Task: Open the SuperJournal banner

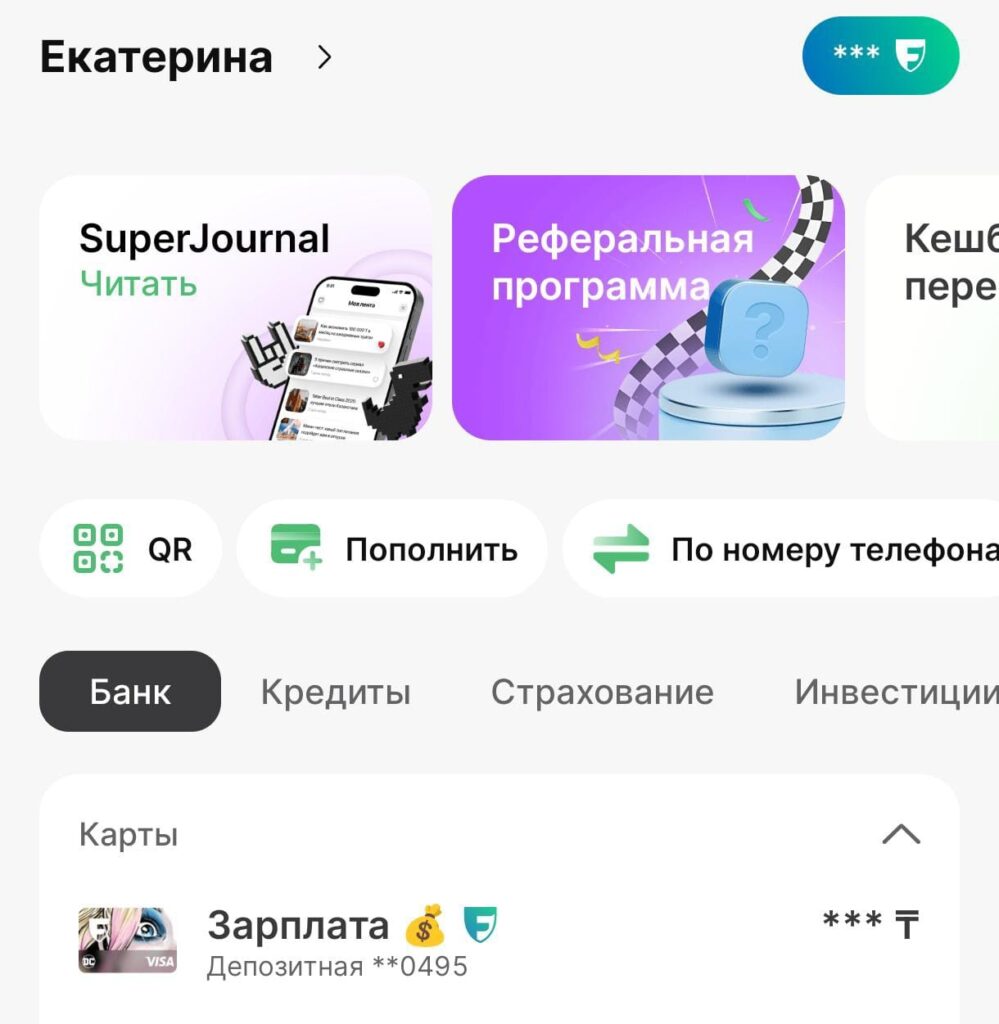Action: pos(236,308)
